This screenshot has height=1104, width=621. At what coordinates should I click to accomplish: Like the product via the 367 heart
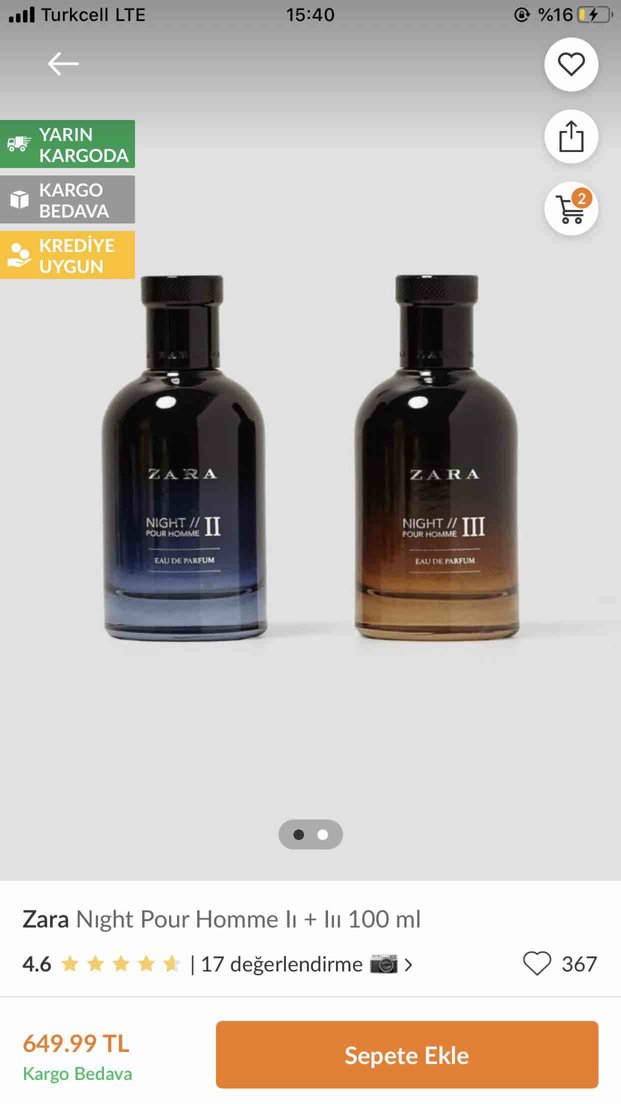(x=537, y=963)
